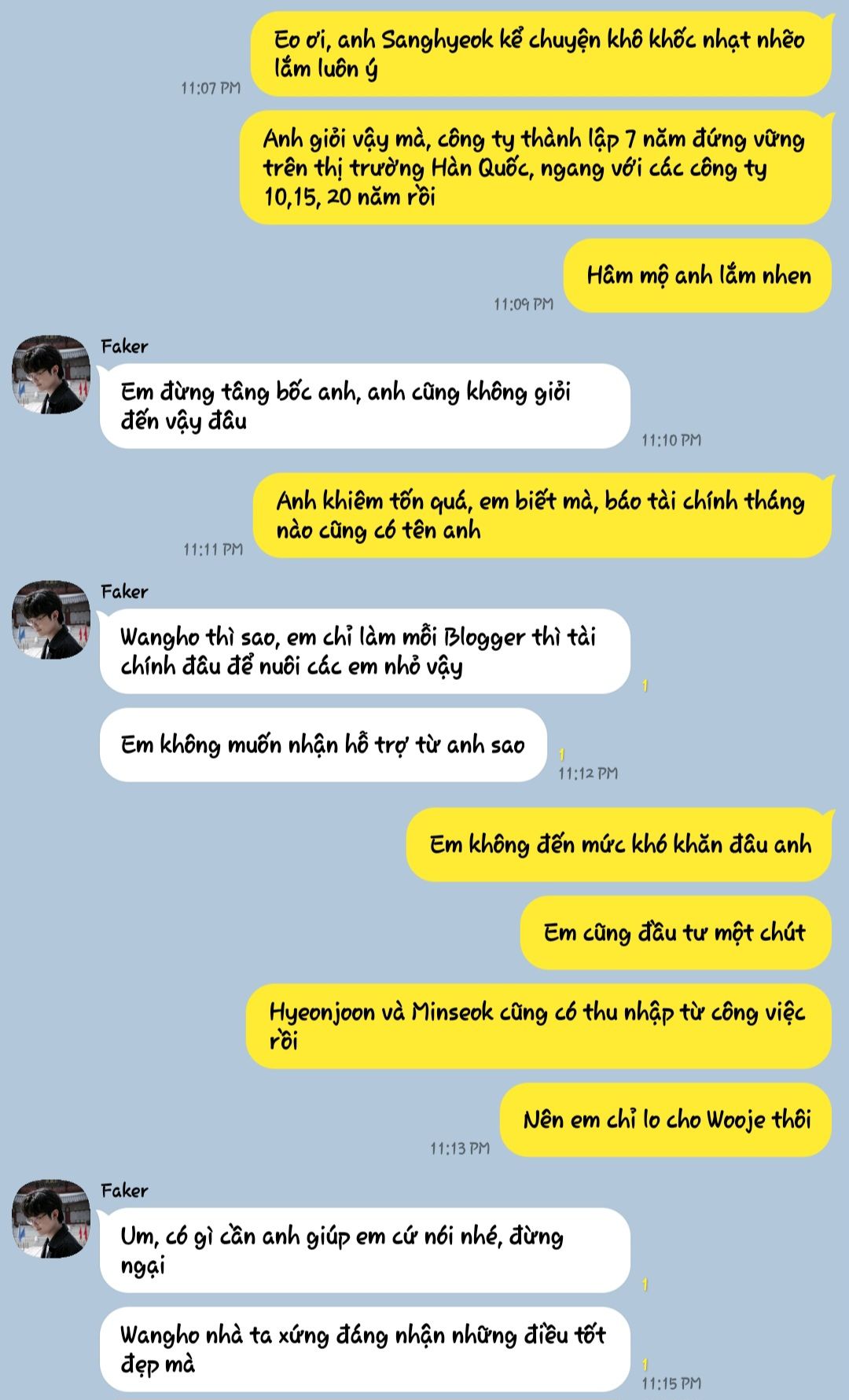Open Faker's avatar beside "Em đừng tâng bốc anh"
849x1400 pixels.
click(x=51, y=375)
